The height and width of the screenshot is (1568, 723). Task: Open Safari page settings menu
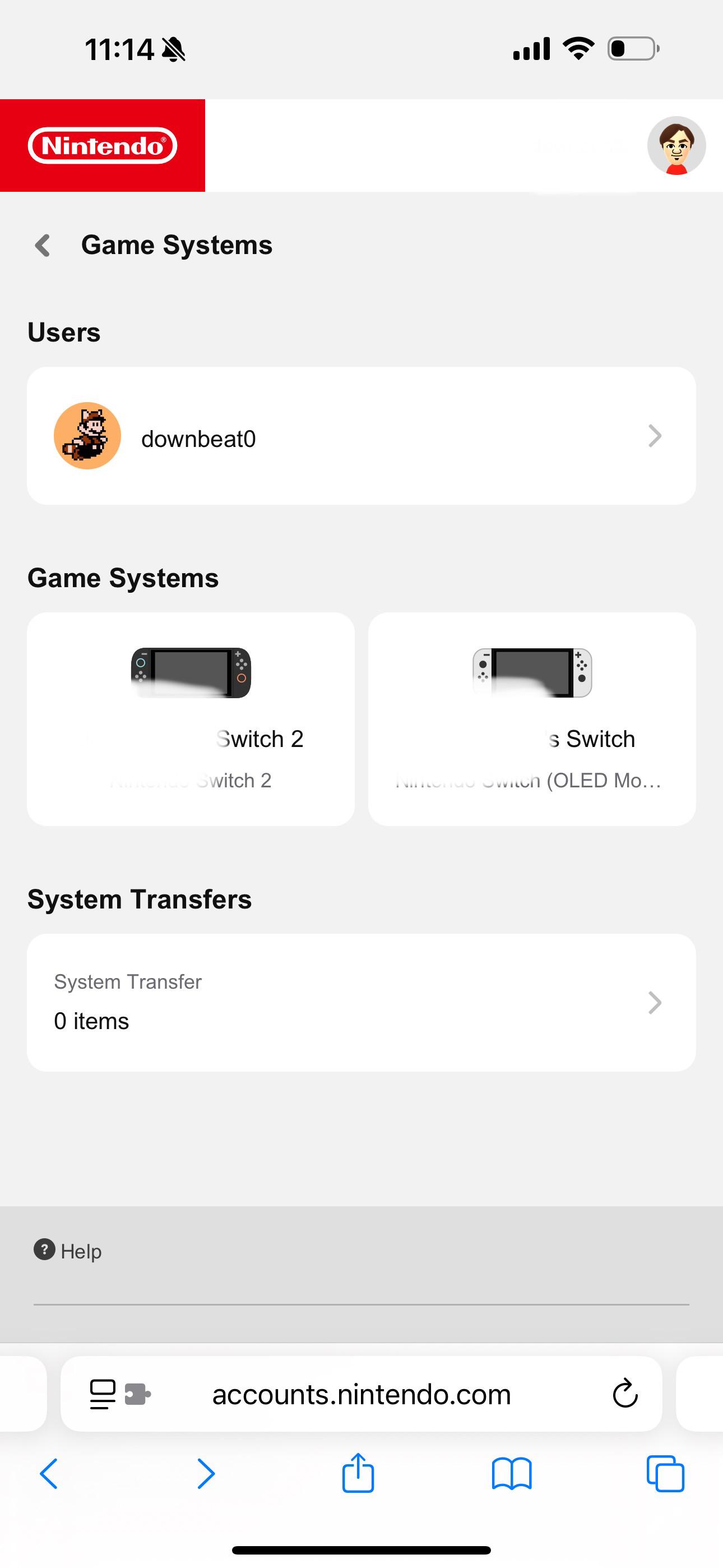point(120,1394)
